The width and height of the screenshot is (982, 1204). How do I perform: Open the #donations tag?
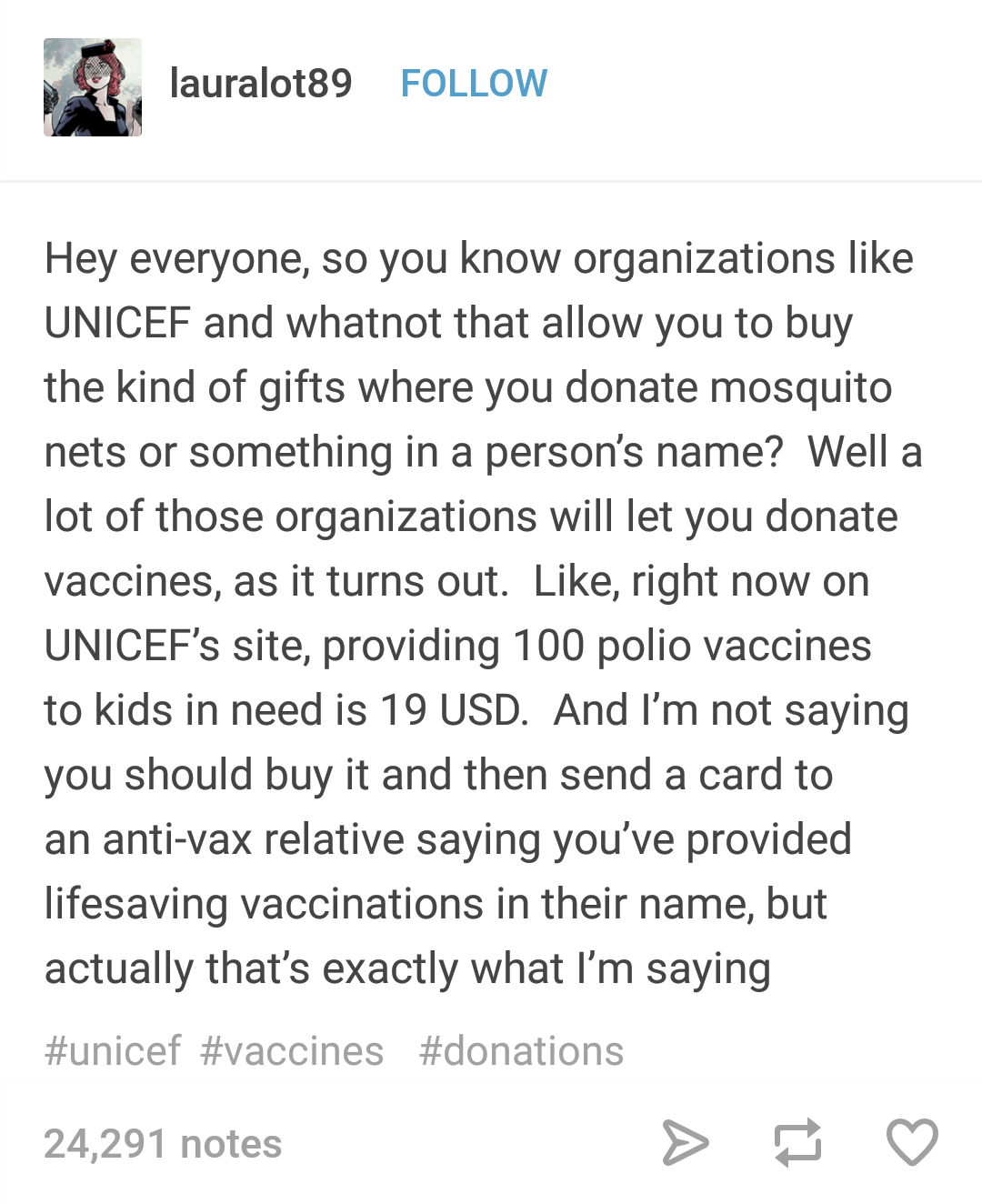click(x=521, y=1051)
